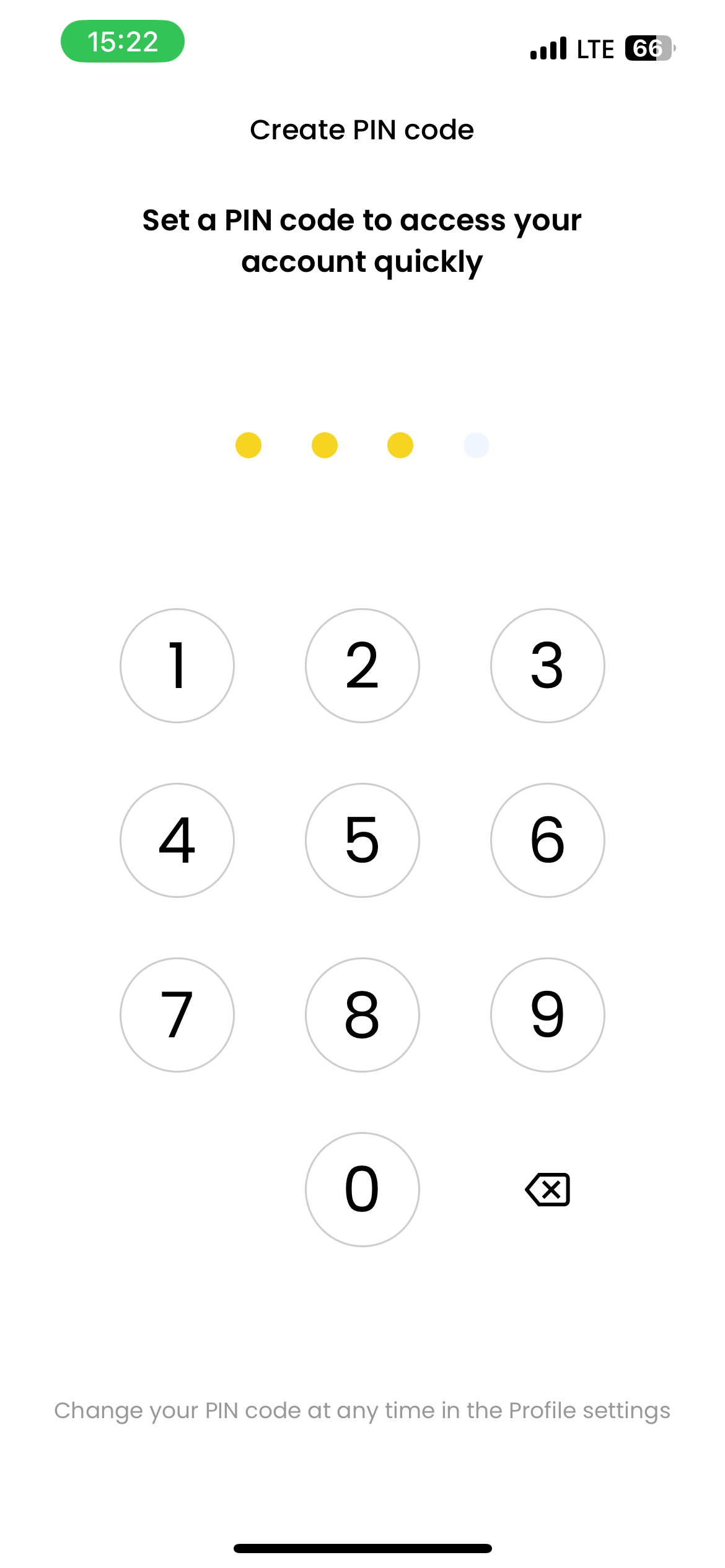This screenshot has height=1568, width=725.
Task: Tap the 0 key
Action: point(362,1190)
